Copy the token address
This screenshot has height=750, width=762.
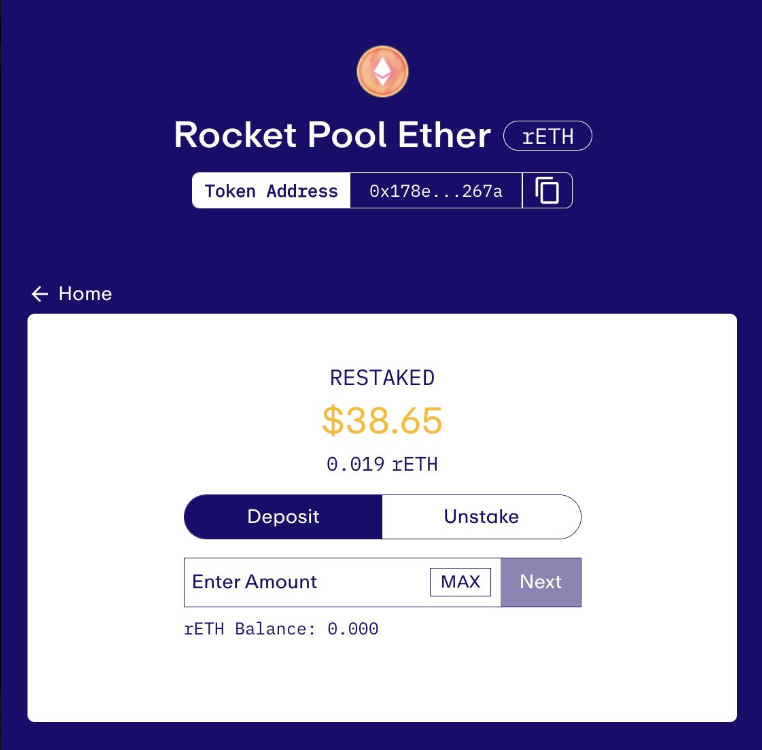pos(547,190)
